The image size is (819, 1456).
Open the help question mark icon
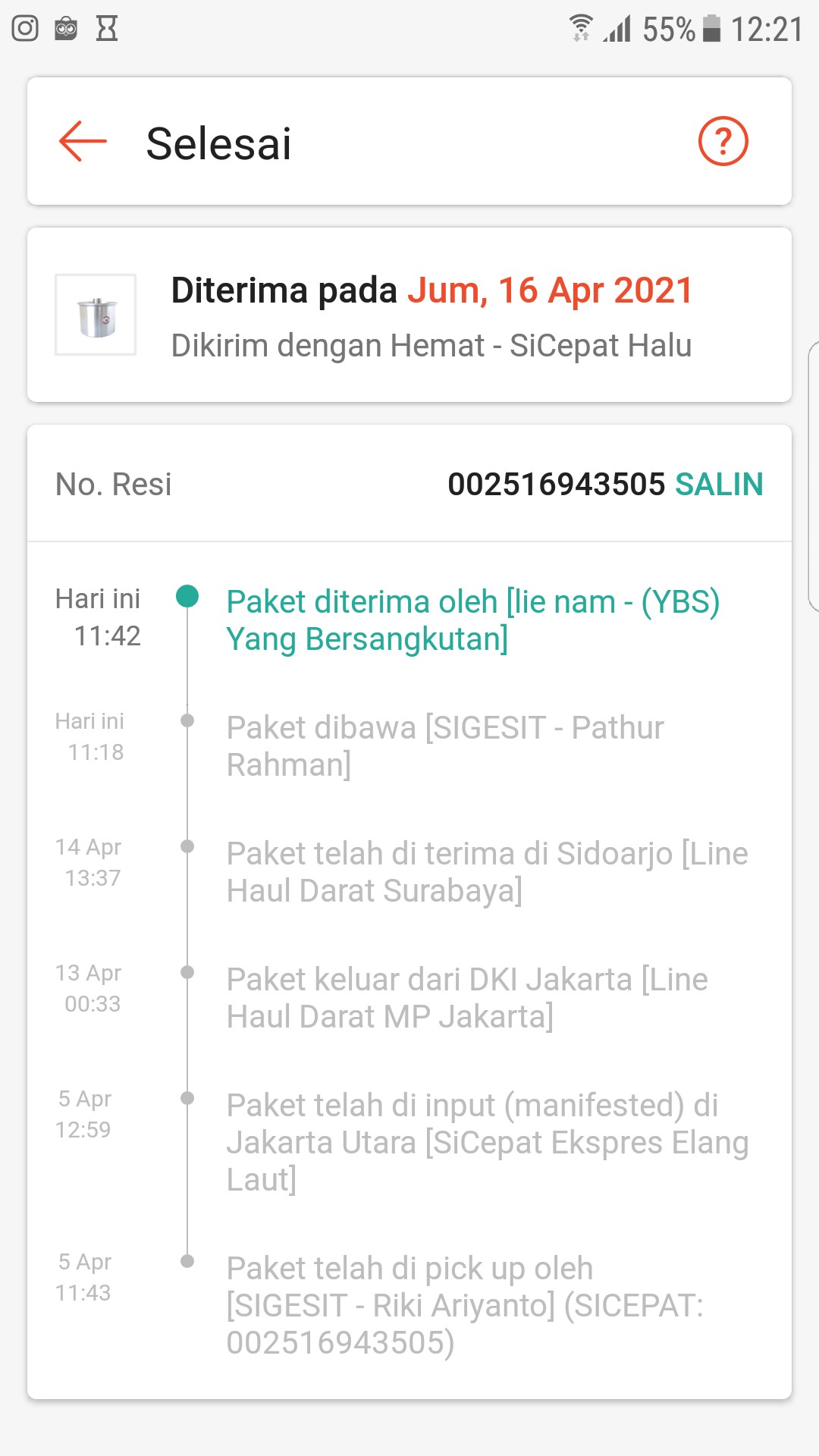click(723, 141)
